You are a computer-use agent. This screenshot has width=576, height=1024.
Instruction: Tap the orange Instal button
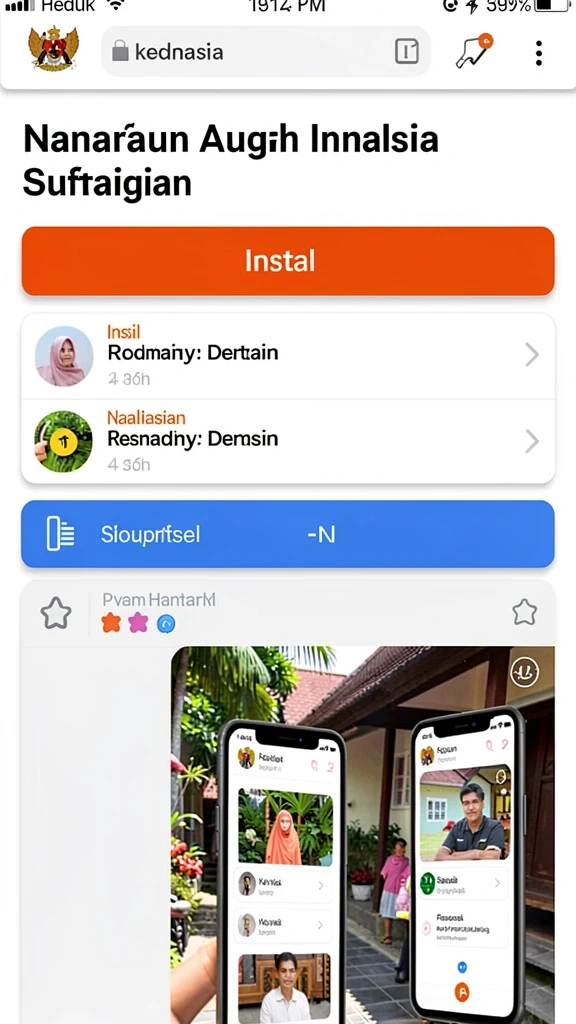click(x=288, y=261)
